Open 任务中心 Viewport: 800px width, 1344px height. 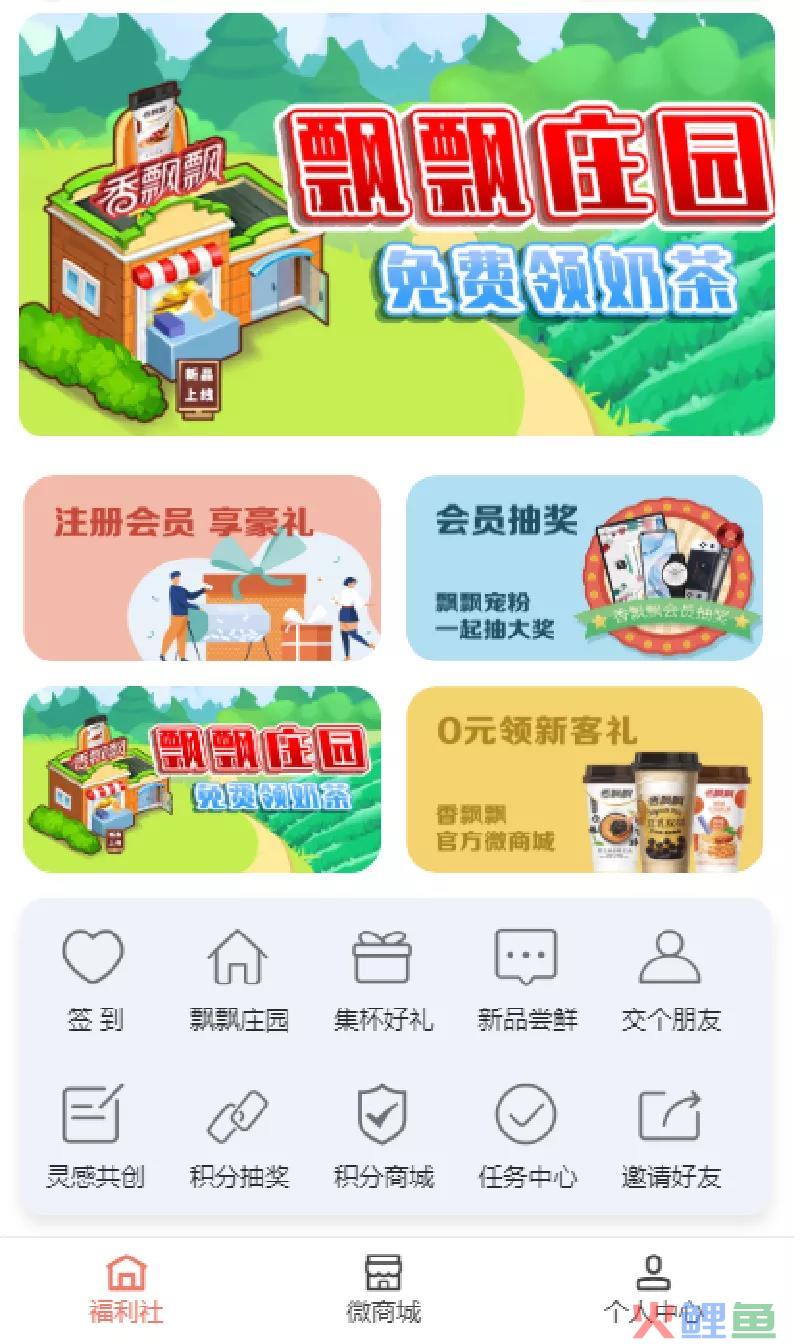526,1115
